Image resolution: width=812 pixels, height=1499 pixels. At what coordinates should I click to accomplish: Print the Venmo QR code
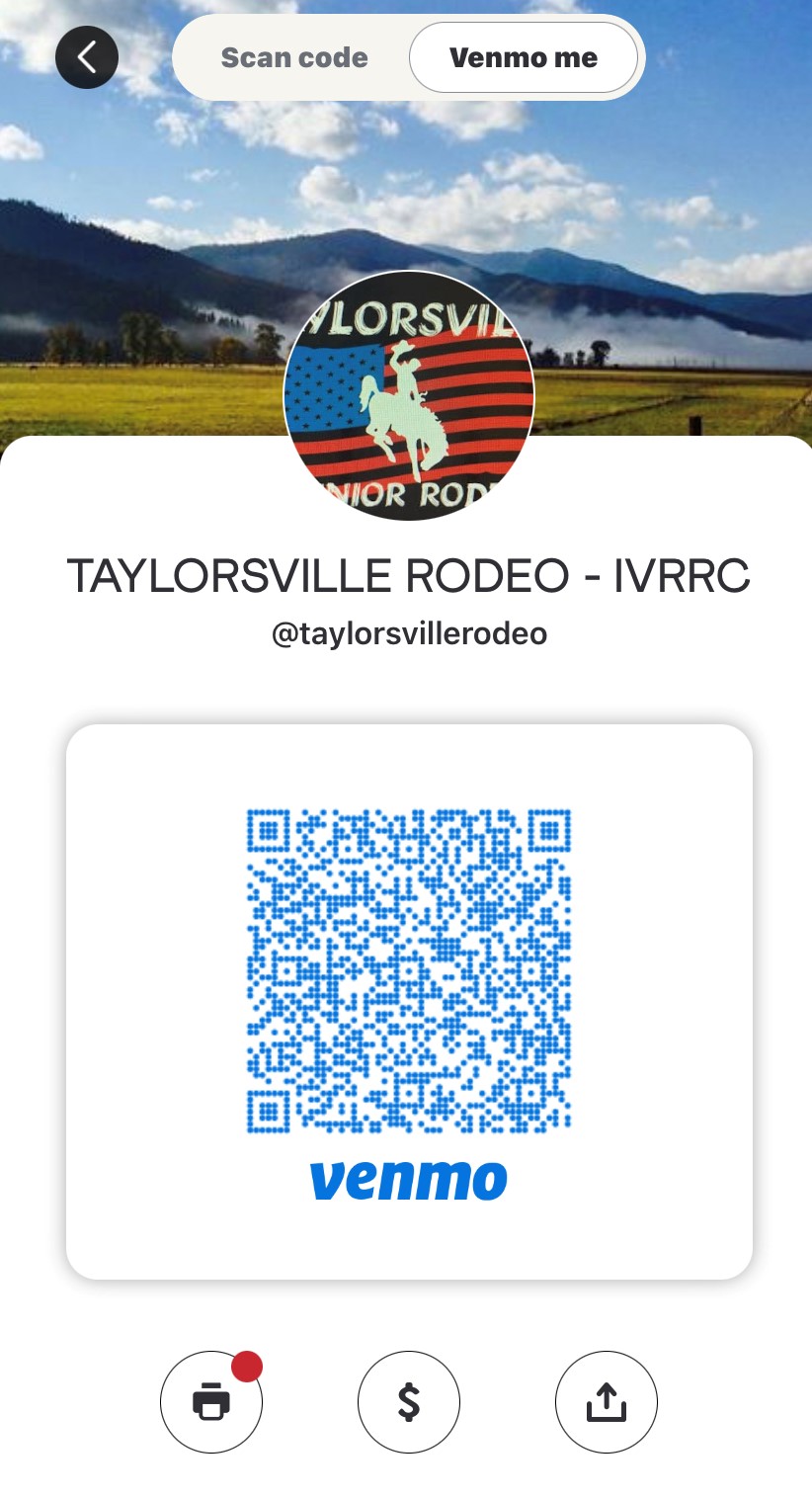coord(211,1401)
